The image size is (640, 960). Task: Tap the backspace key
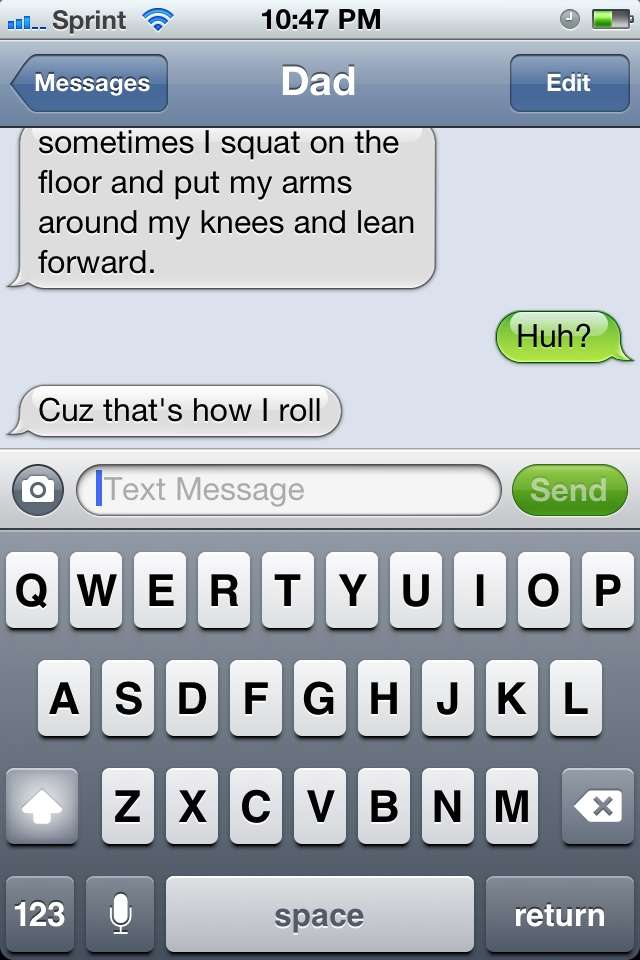pyautogui.click(x=597, y=806)
